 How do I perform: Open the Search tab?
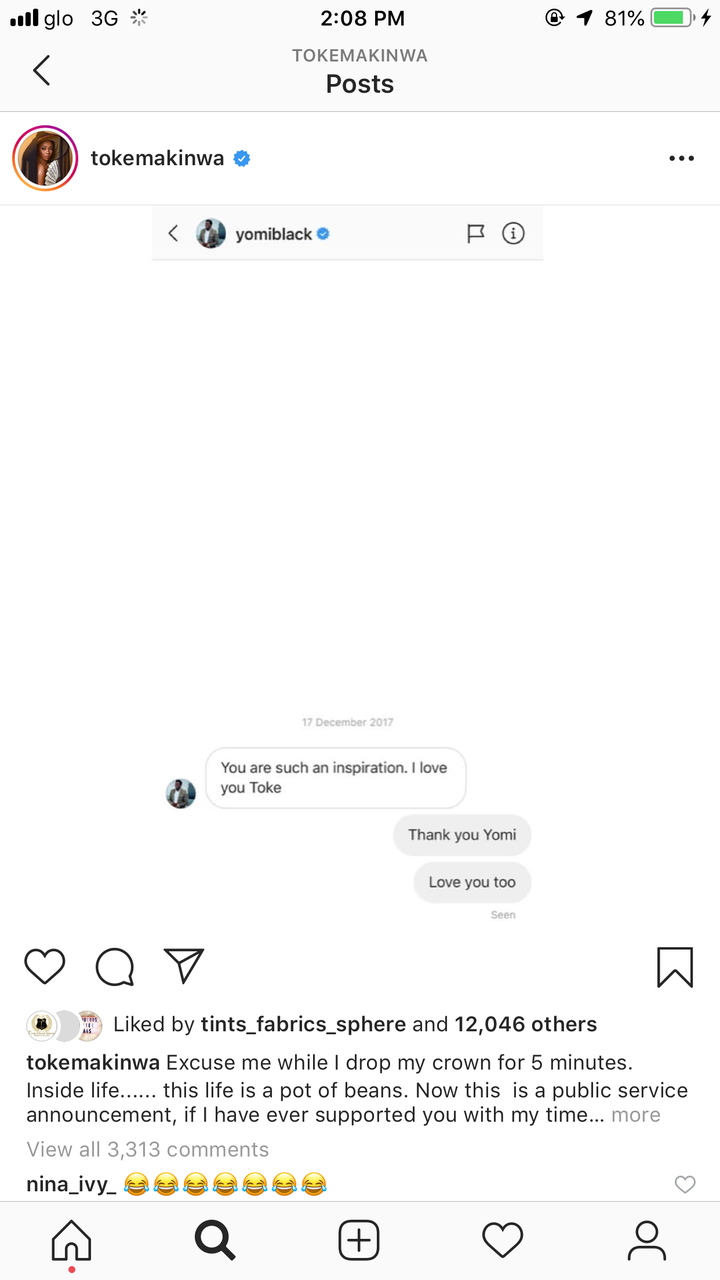coord(215,1241)
